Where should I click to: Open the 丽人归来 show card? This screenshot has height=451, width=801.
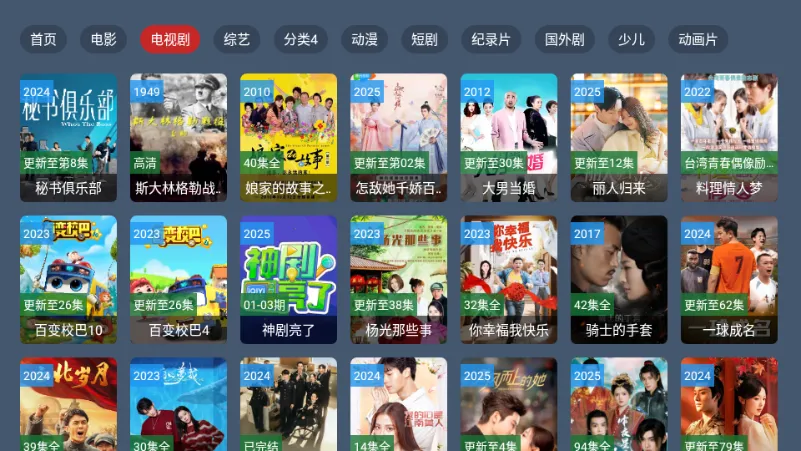coord(619,137)
